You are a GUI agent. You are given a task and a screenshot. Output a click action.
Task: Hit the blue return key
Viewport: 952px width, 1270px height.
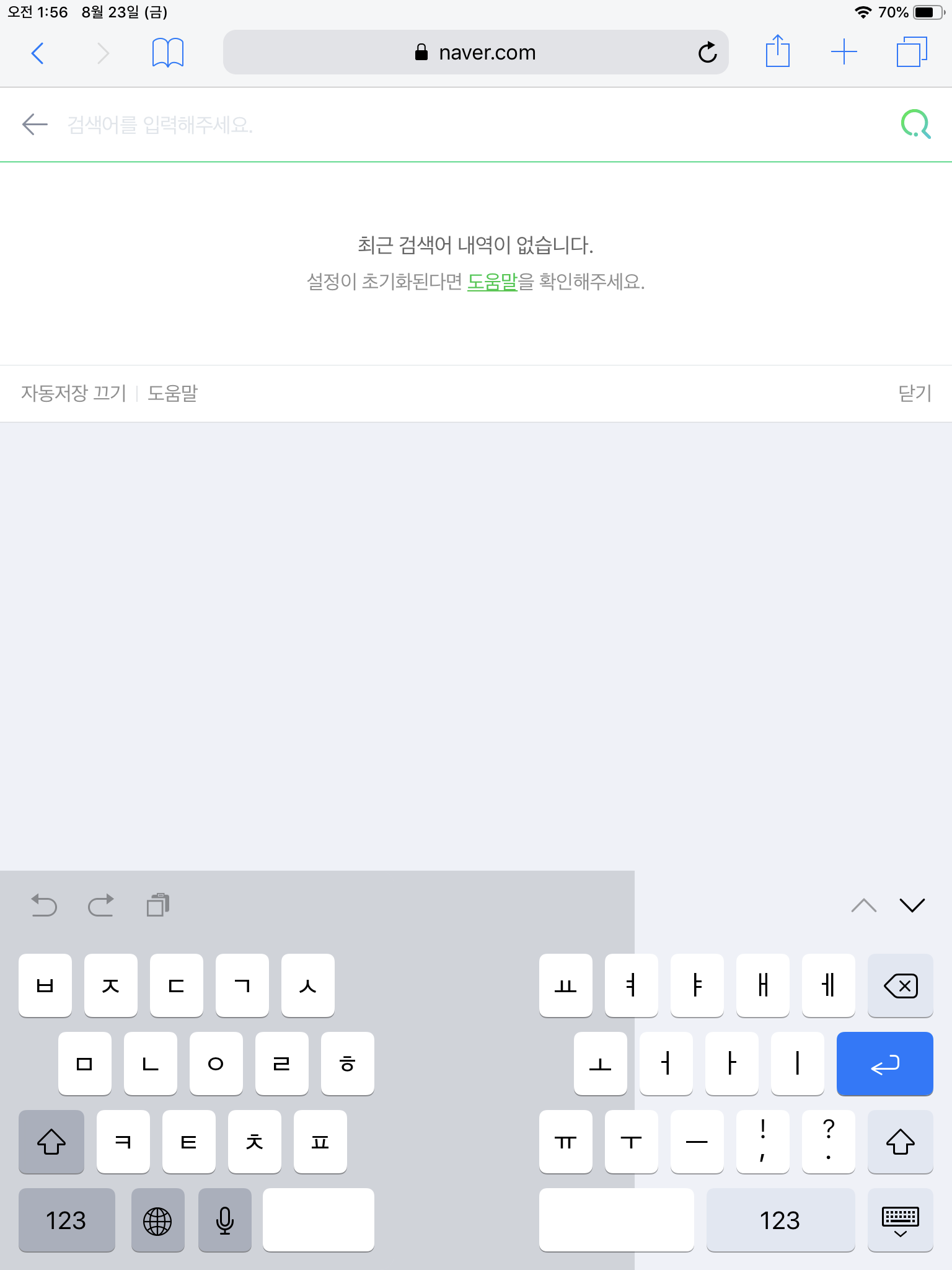click(884, 1064)
